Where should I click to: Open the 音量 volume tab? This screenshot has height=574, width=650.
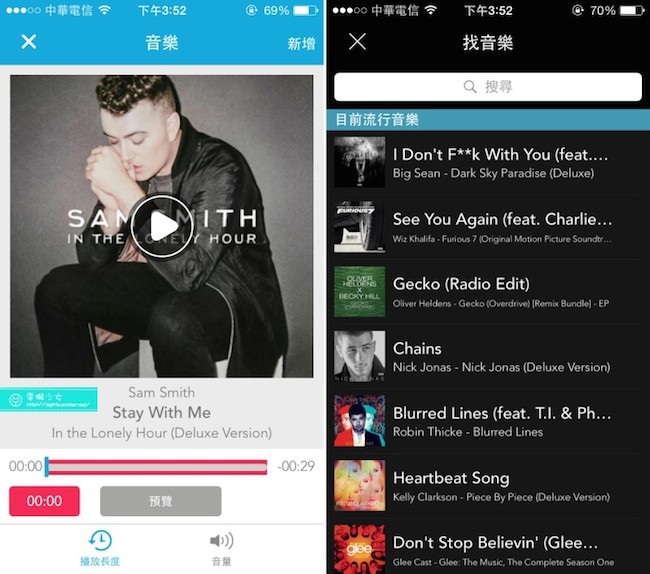coord(221,549)
